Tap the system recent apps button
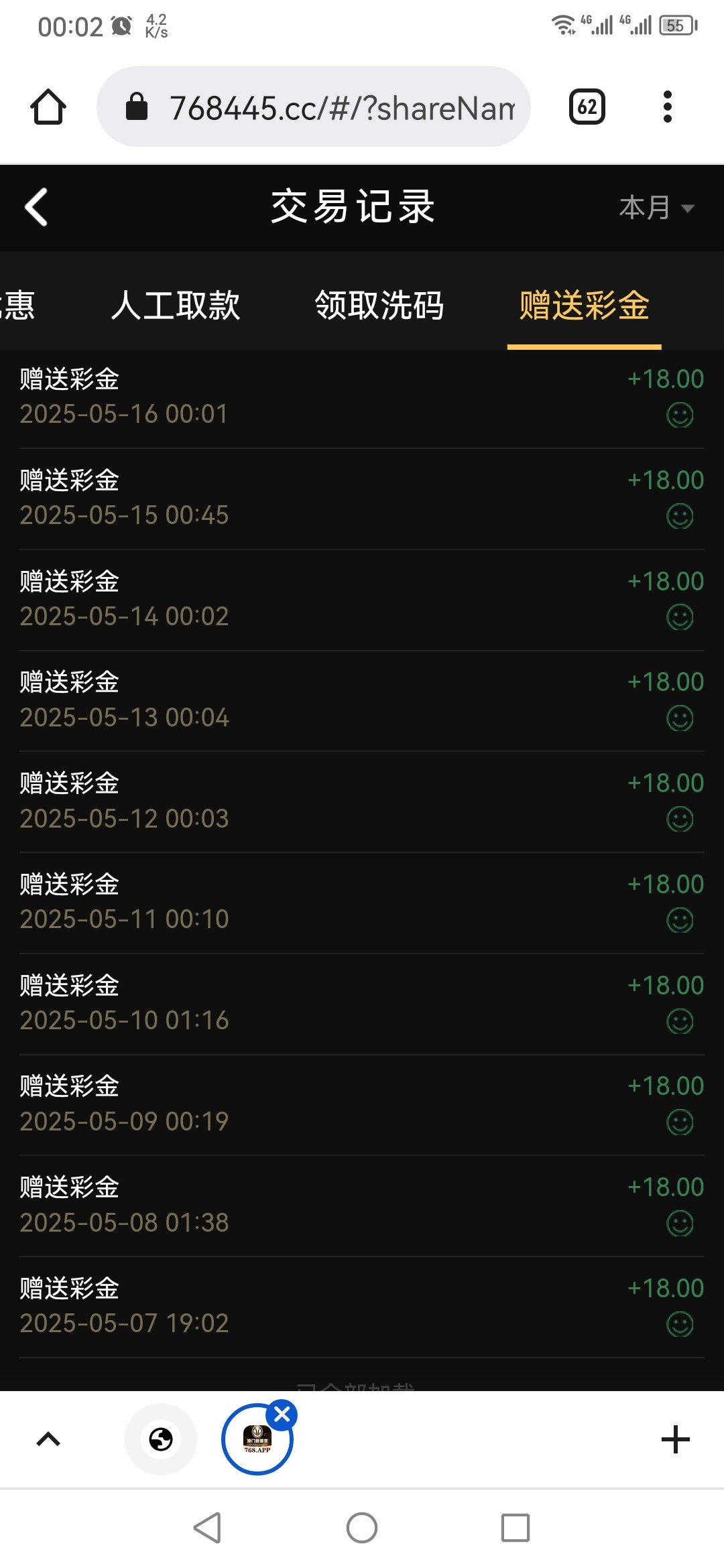Viewport: 724px width, 1568px height. [x=515, y=1528]
